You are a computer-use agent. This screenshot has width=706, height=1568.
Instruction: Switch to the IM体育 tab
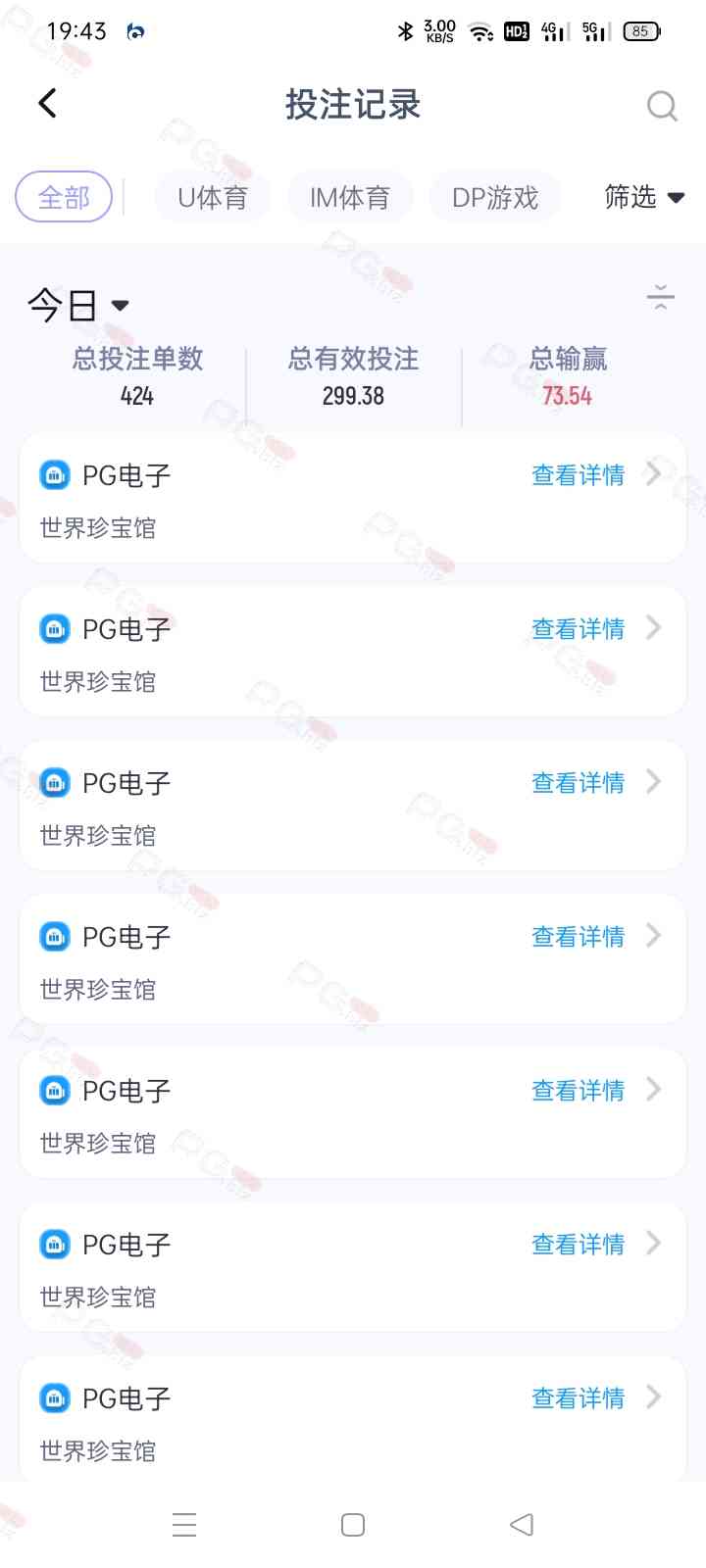[x=350, y=198]
